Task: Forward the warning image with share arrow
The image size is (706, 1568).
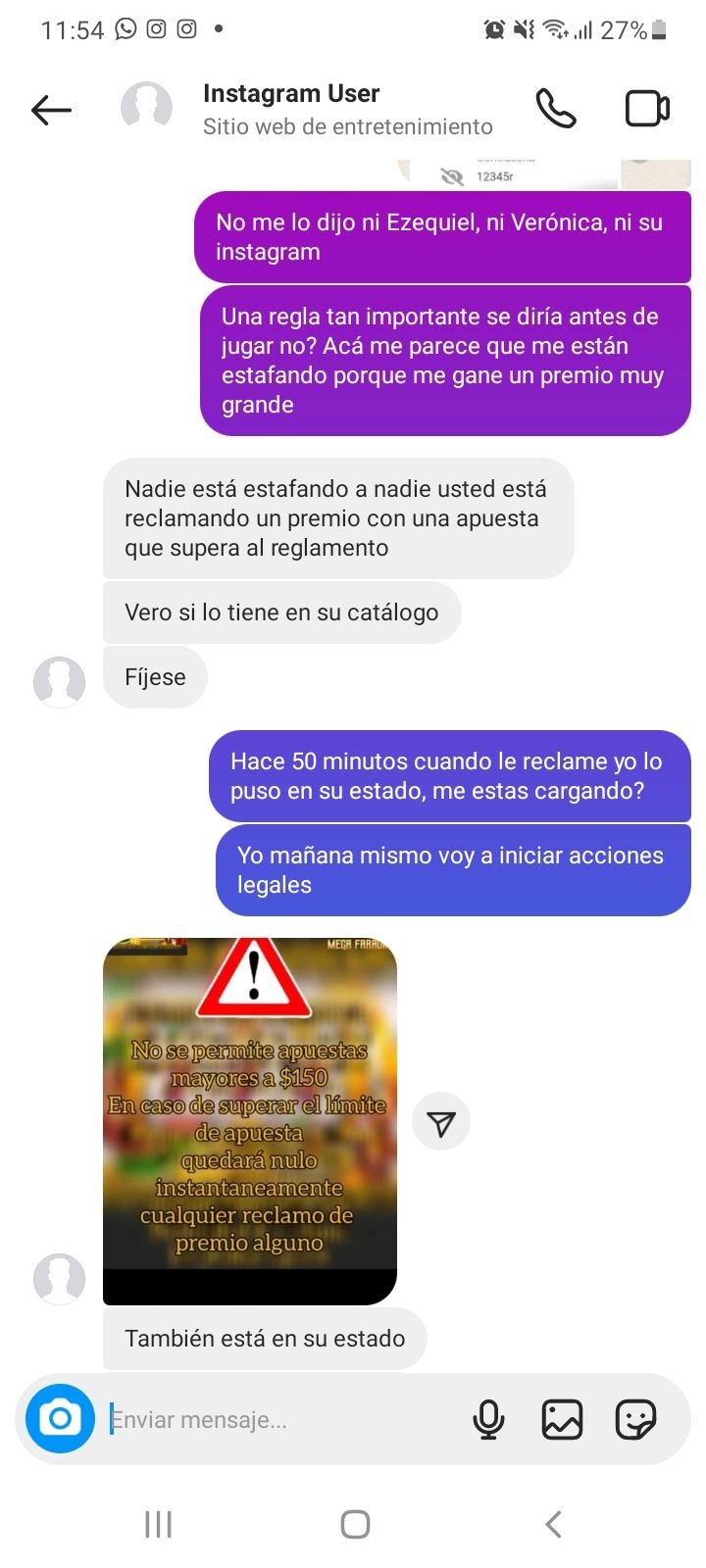Action: pyautogui.click(x=441, y=1122)
